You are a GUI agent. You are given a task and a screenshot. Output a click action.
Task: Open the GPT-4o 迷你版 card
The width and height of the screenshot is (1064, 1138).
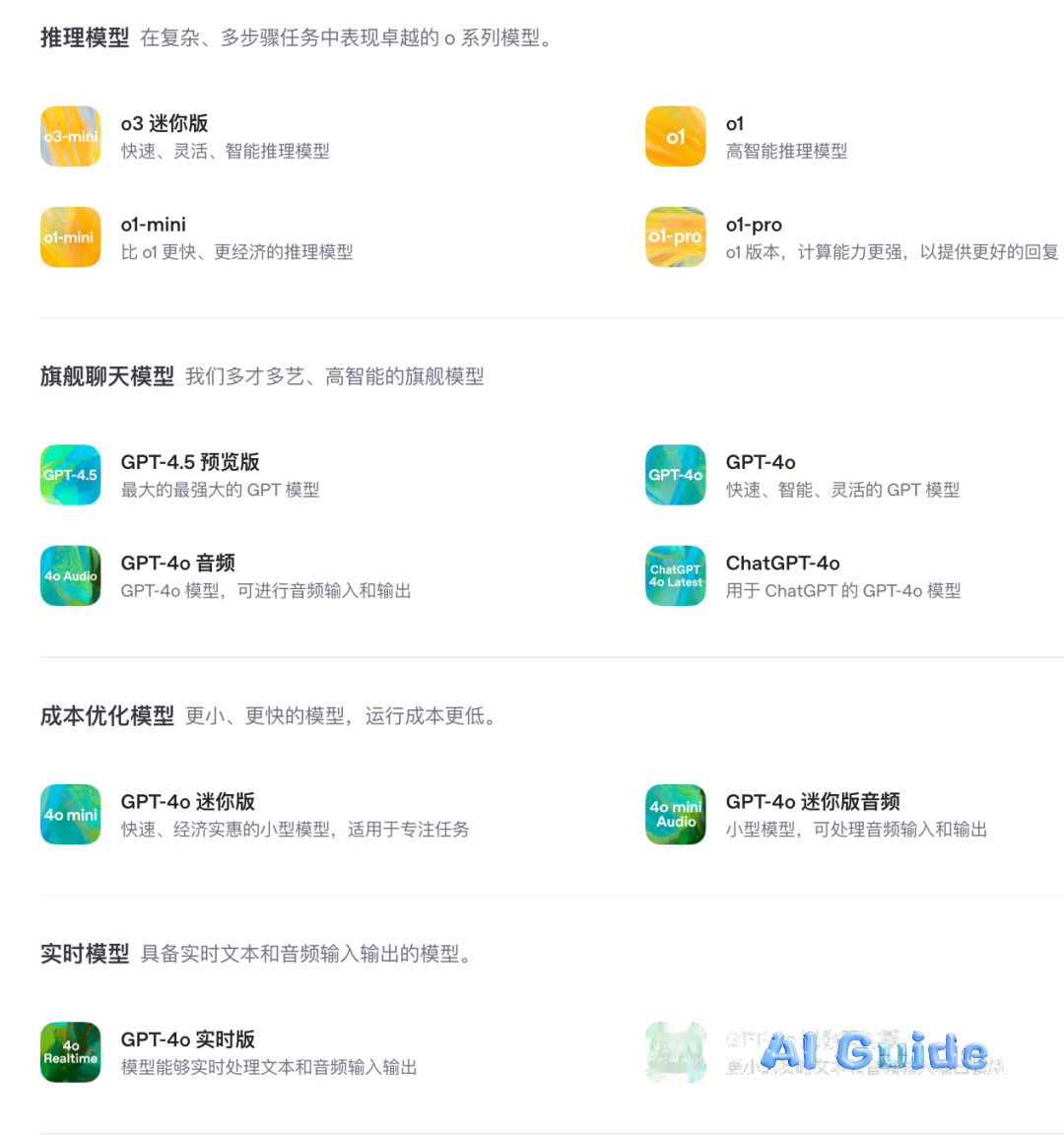click(x=187, y=802)
